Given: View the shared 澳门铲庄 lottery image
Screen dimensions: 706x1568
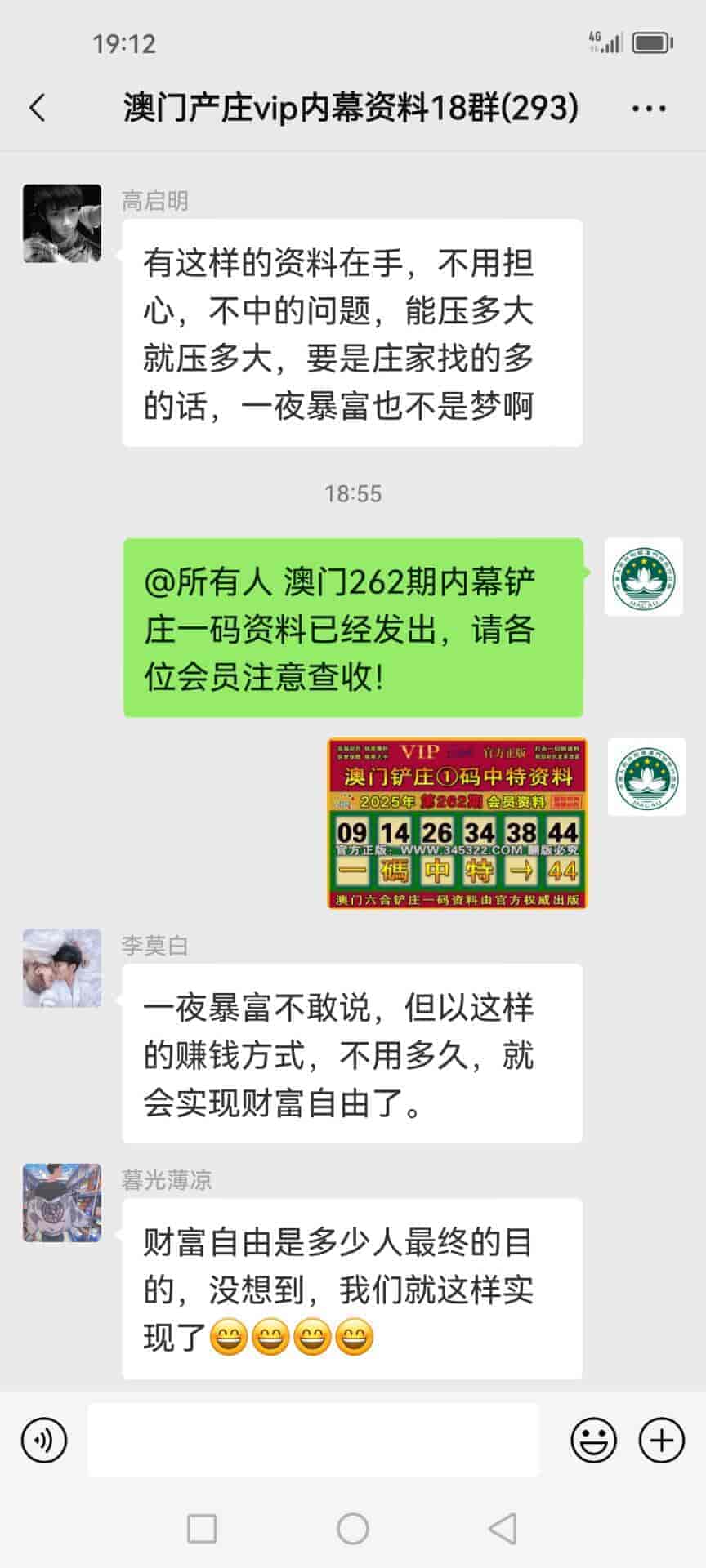Looking at the screenshot, I should [x=457, y=823].
